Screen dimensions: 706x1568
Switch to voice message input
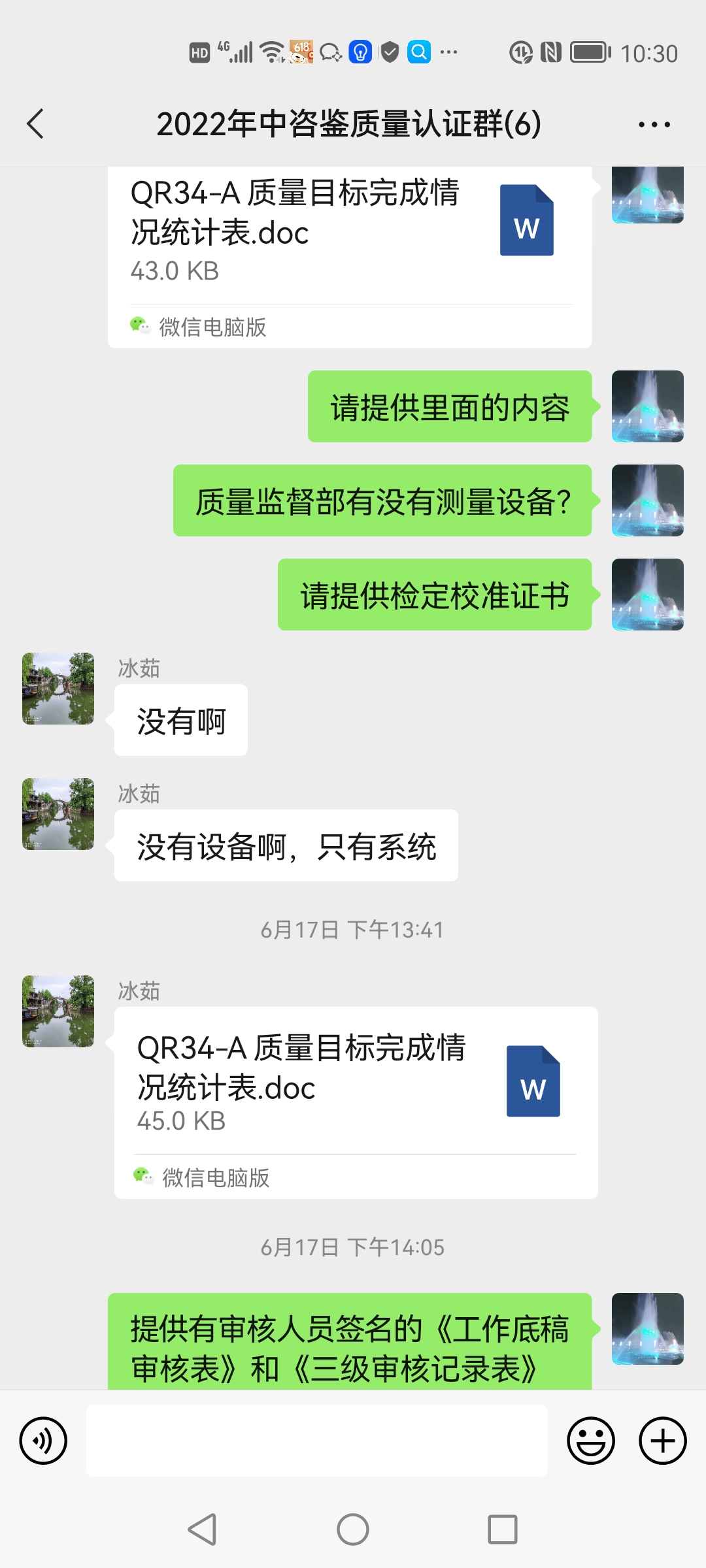43,1441
